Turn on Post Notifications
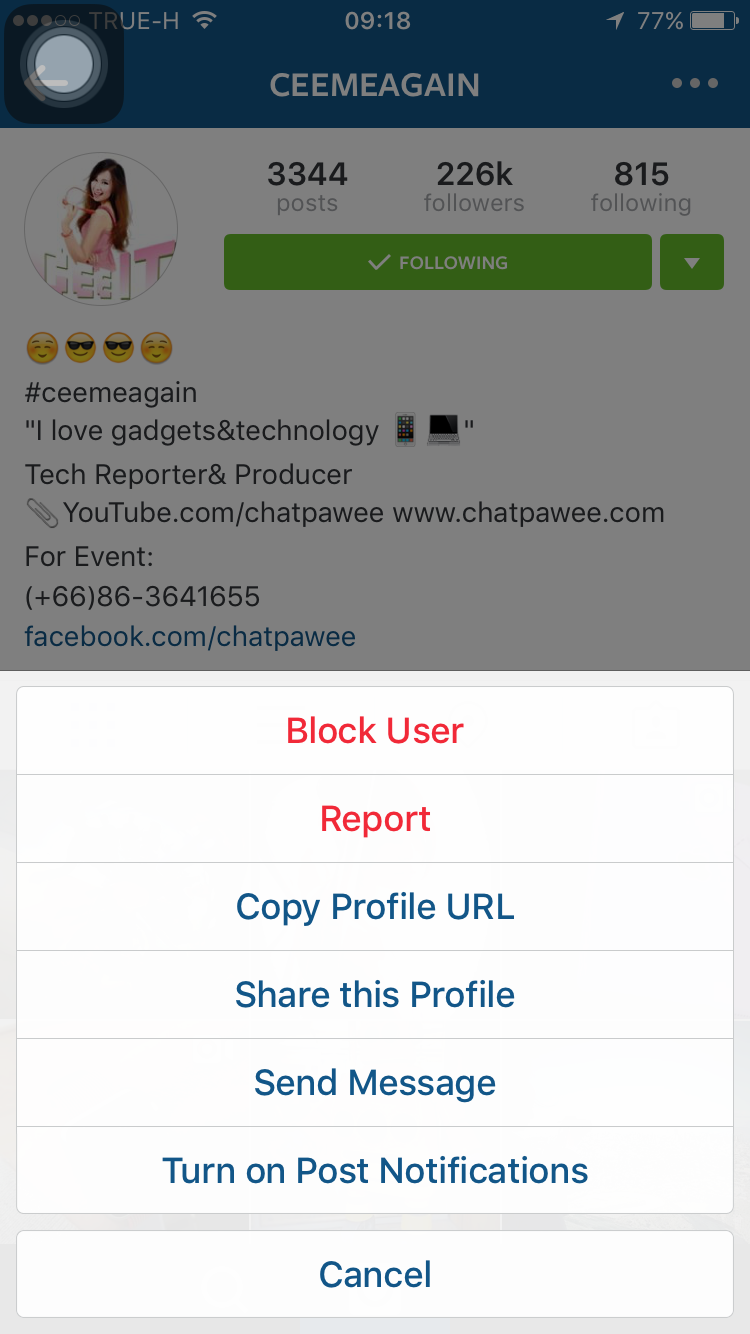750x1334 pixels. point(375,1171)
